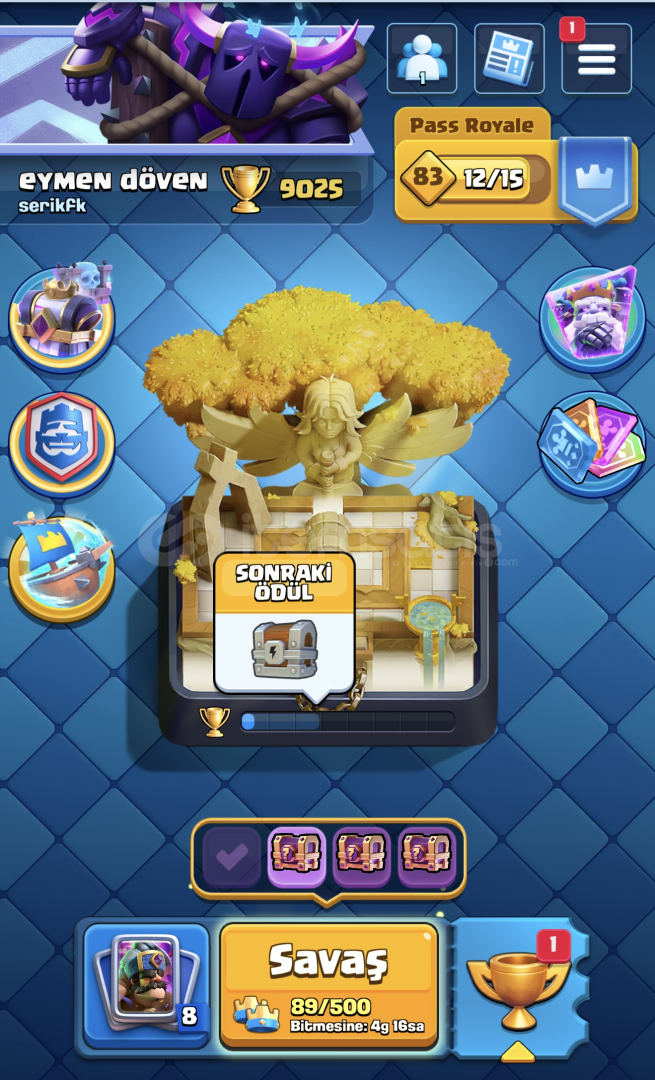The width and height of the screenshot is (655, 1080).
Task: Open the hamburger main menu
Action: click(596, 58)
